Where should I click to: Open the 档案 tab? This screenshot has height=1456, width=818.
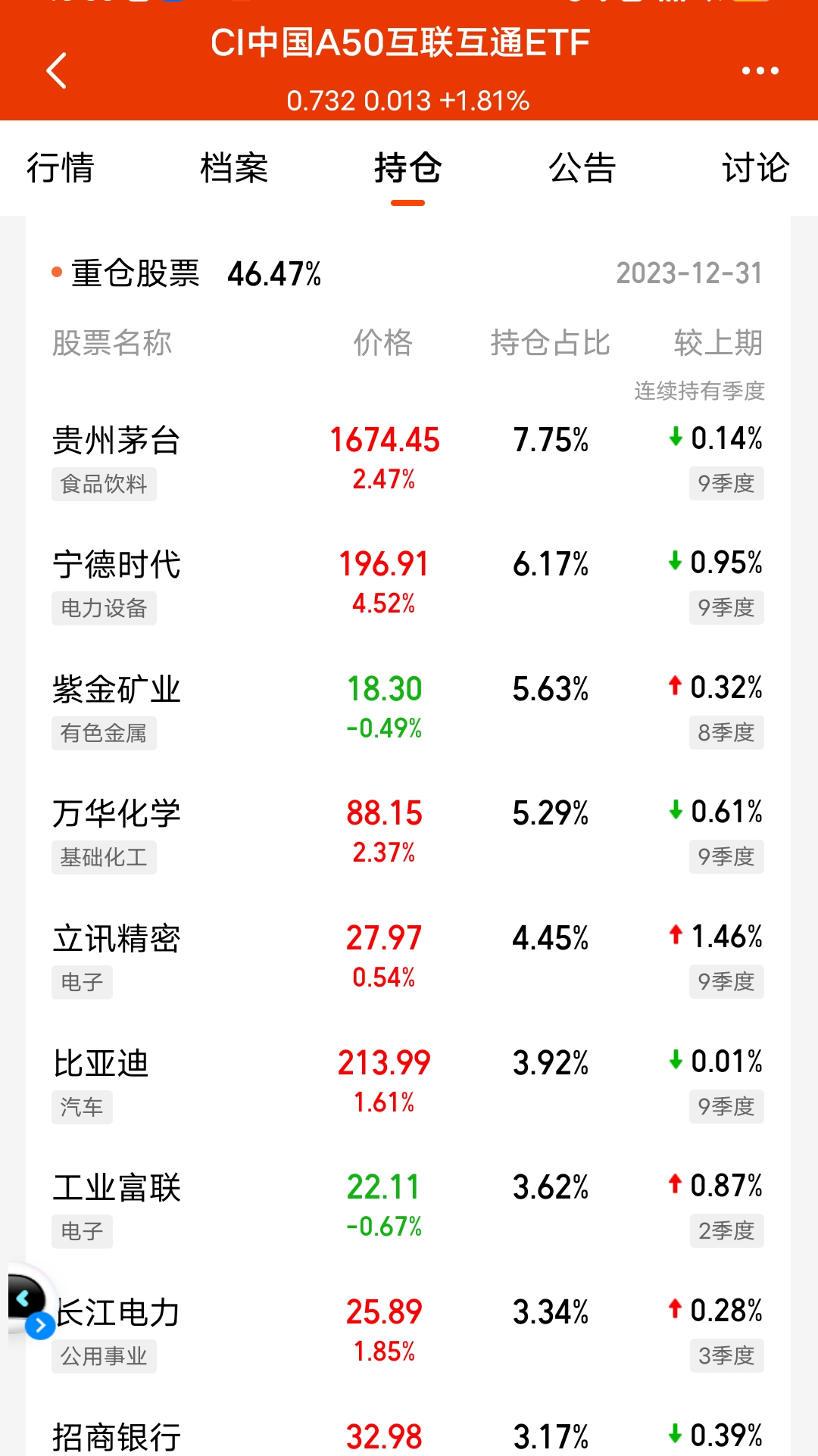coord(235,169)
